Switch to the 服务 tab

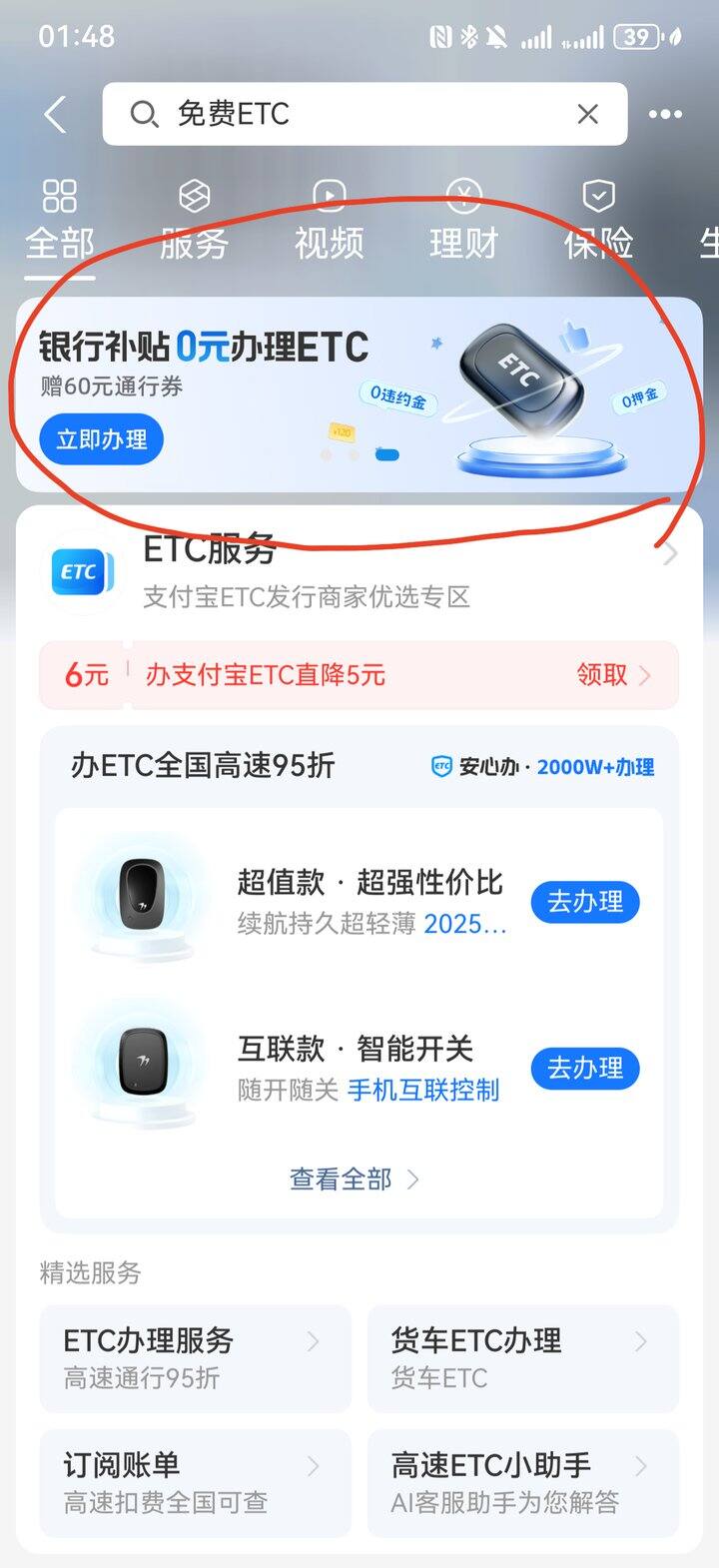tap(194, 221)
